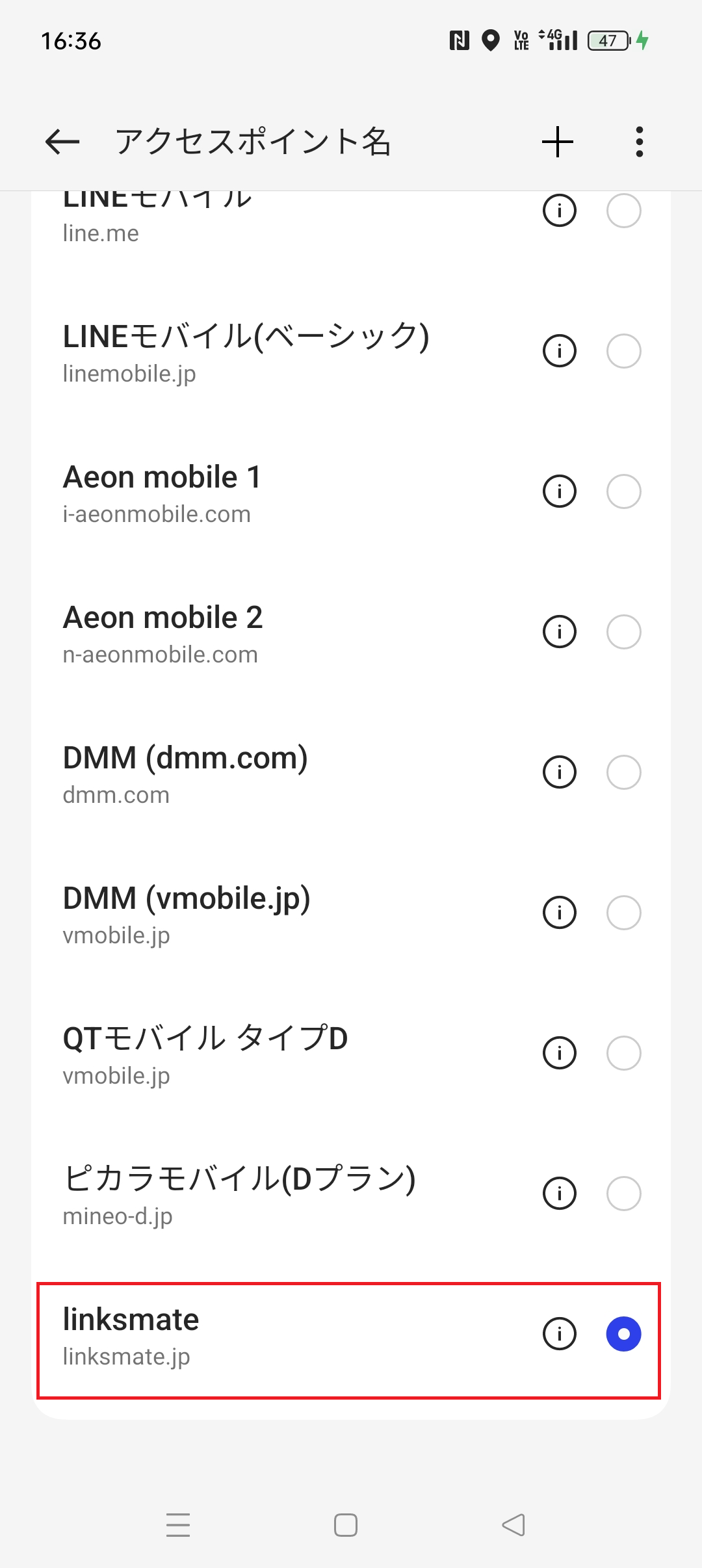
Task: Open info for LINEモバイル APN
Action: (559, 211)
